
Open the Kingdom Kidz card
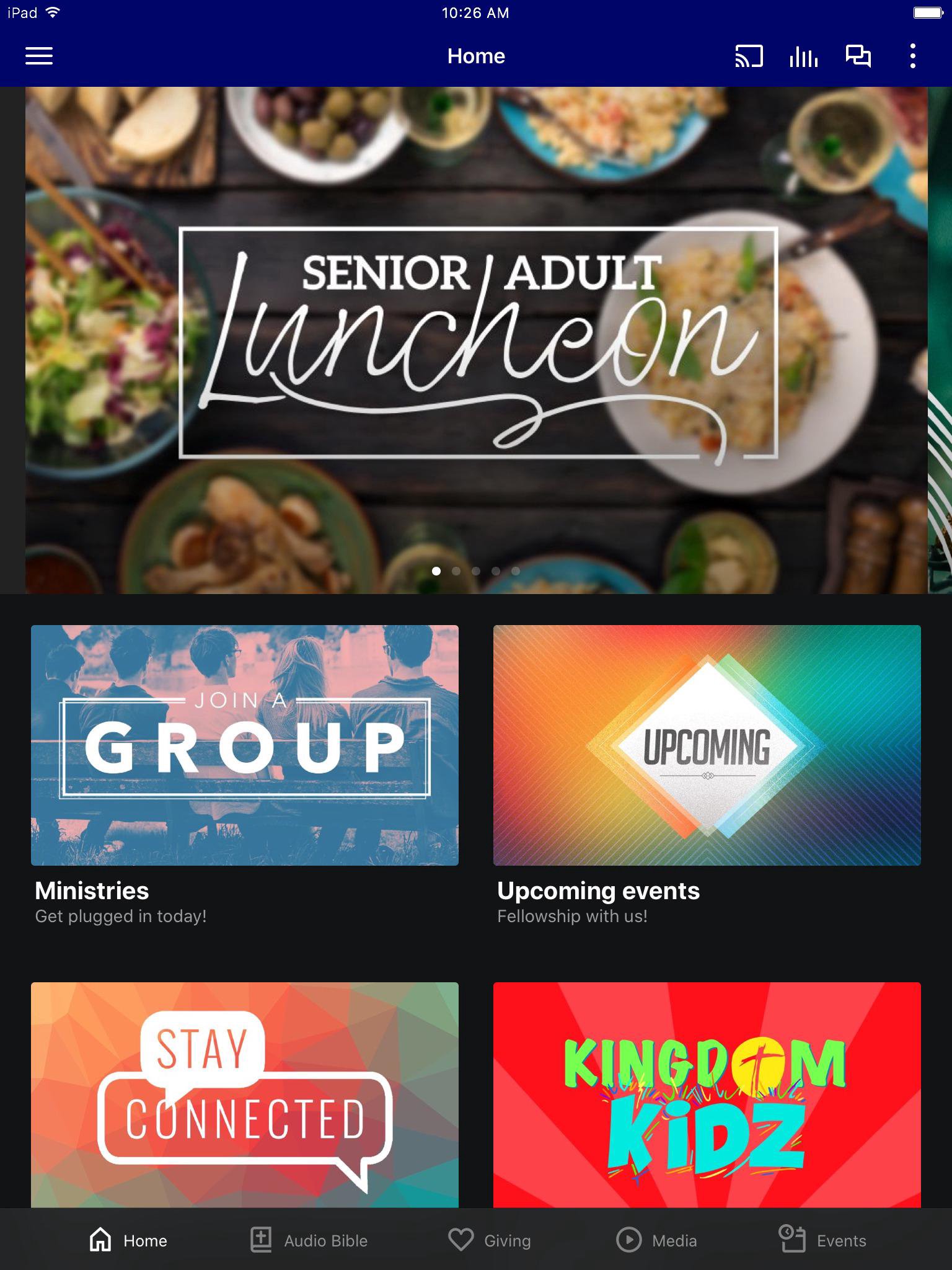(707, 1095)
